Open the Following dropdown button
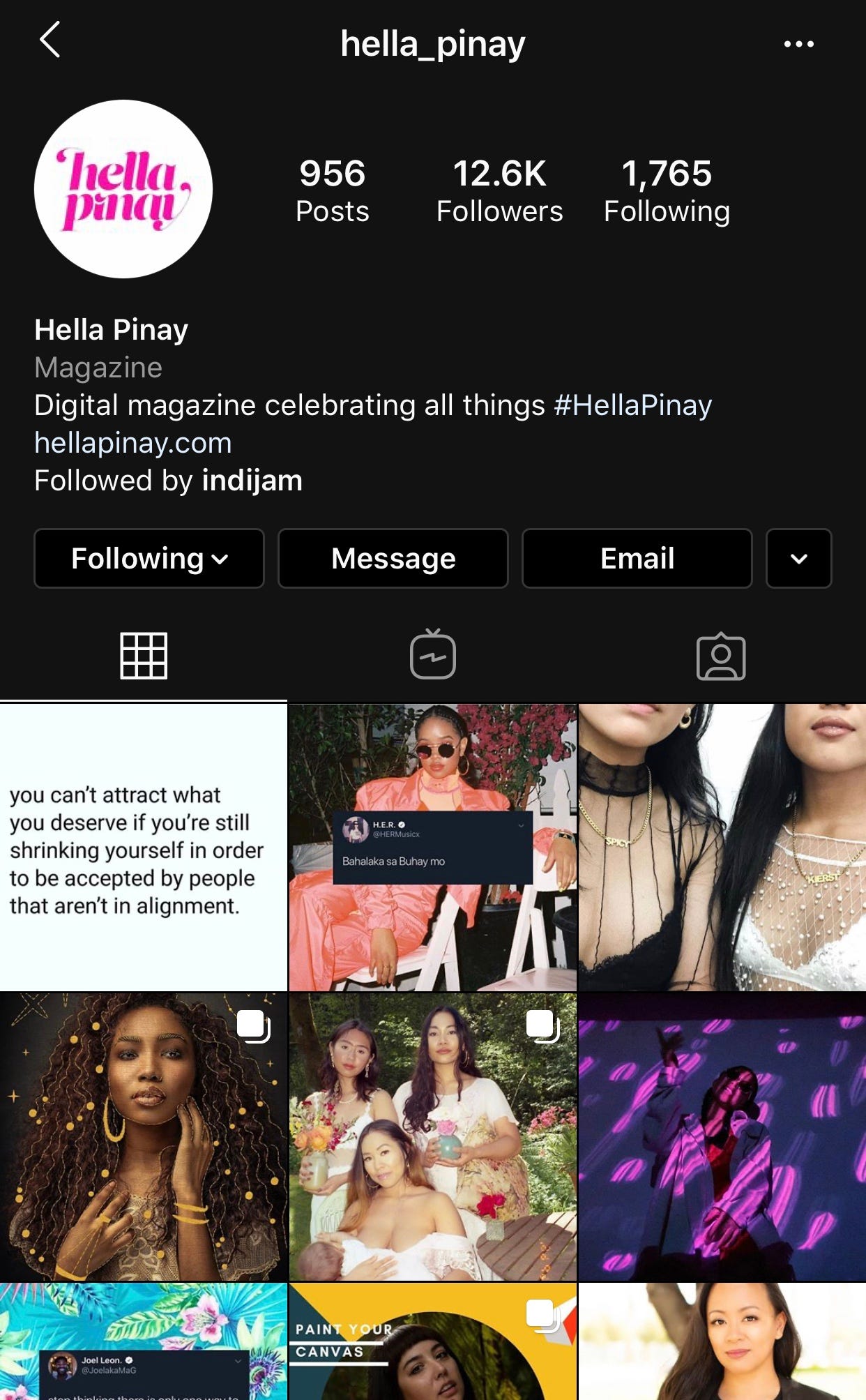Image resolution: width=866 pixels, height=1400 pixels. click(x=149, y=558)
